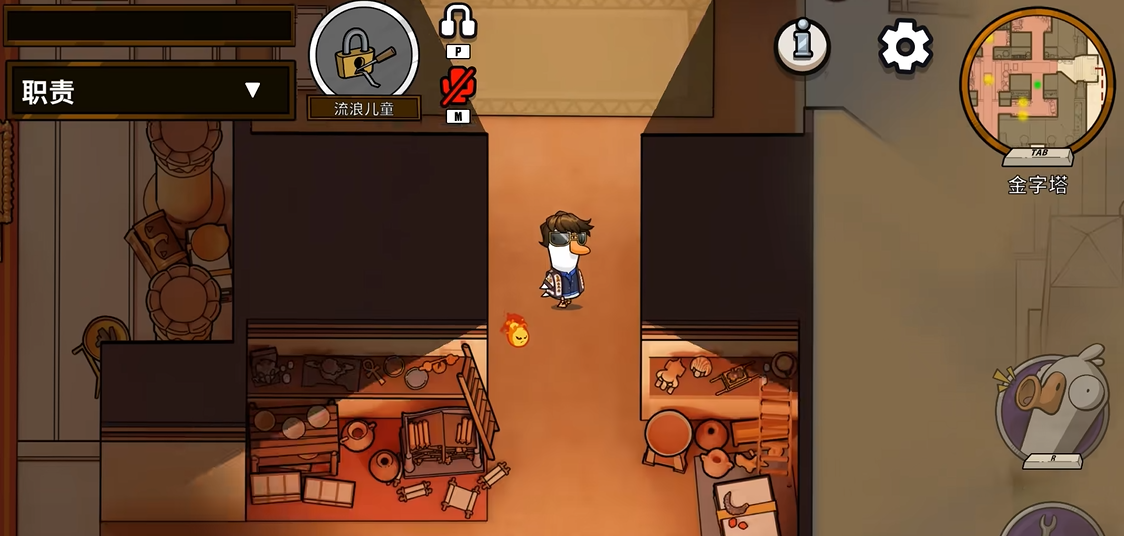Viewport: 1124px width, 536px height.
Task: Toggle the headphone audio icon
Action: coord(458,20)
